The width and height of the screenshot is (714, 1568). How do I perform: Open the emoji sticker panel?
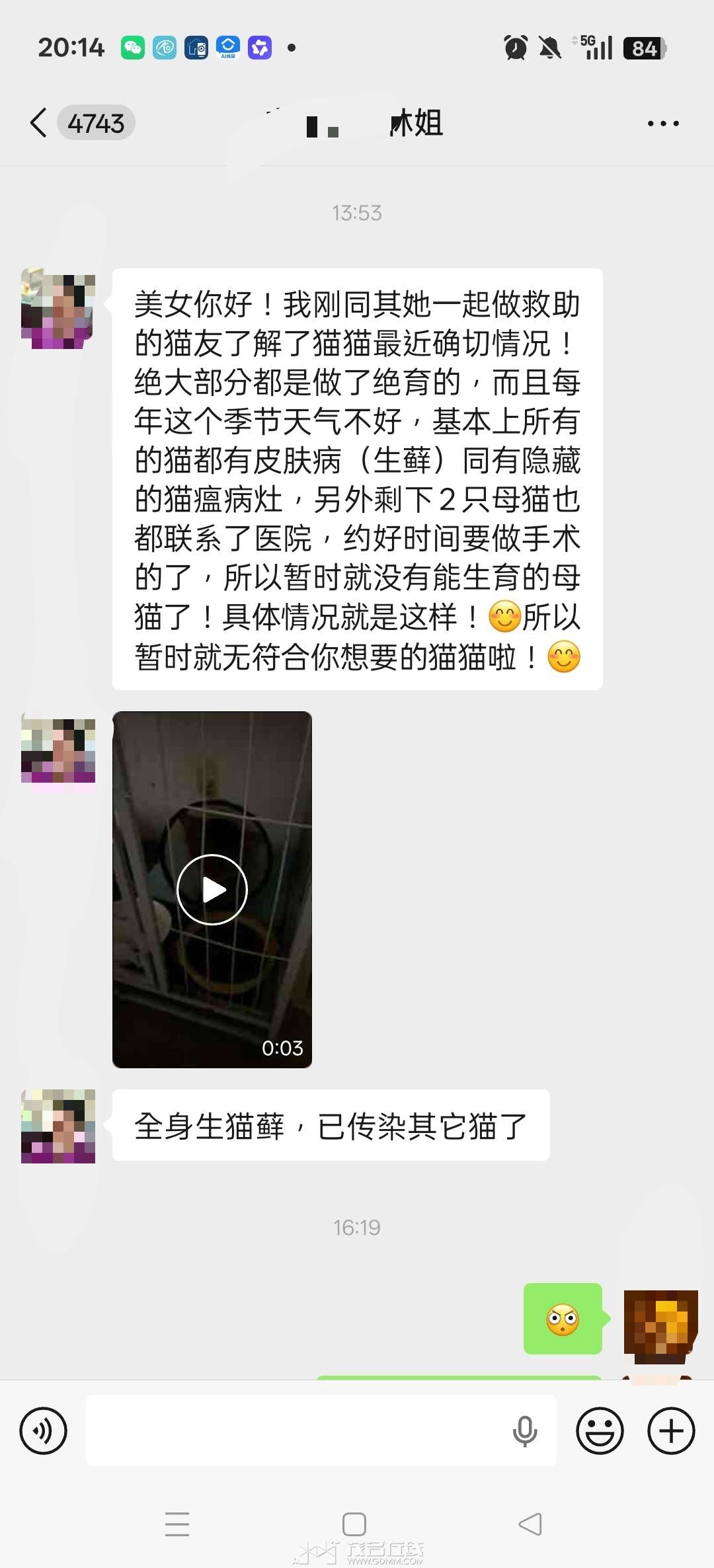(600, 1431)
